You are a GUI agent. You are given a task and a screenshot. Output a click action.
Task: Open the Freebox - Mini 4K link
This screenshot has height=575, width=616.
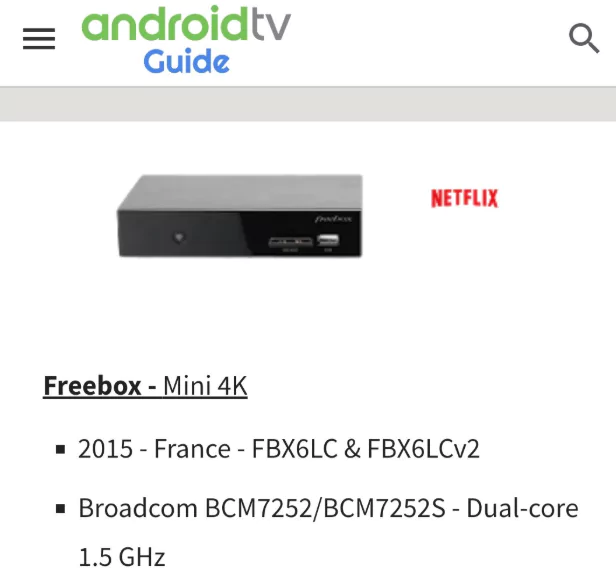pos(145,385)
